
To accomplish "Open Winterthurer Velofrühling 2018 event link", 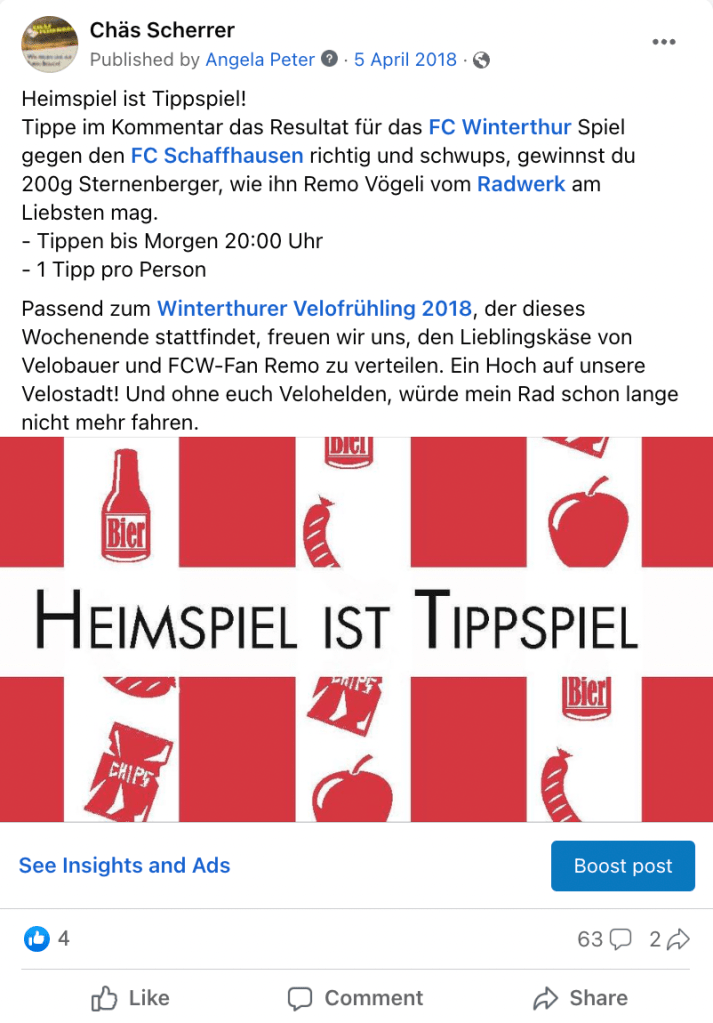I will pos(314,307).
